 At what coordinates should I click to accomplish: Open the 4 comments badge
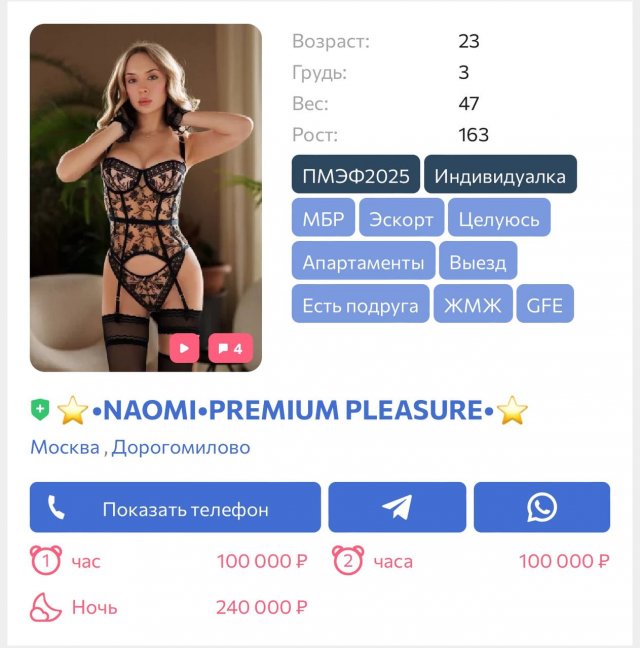click(x=230, y=348)
